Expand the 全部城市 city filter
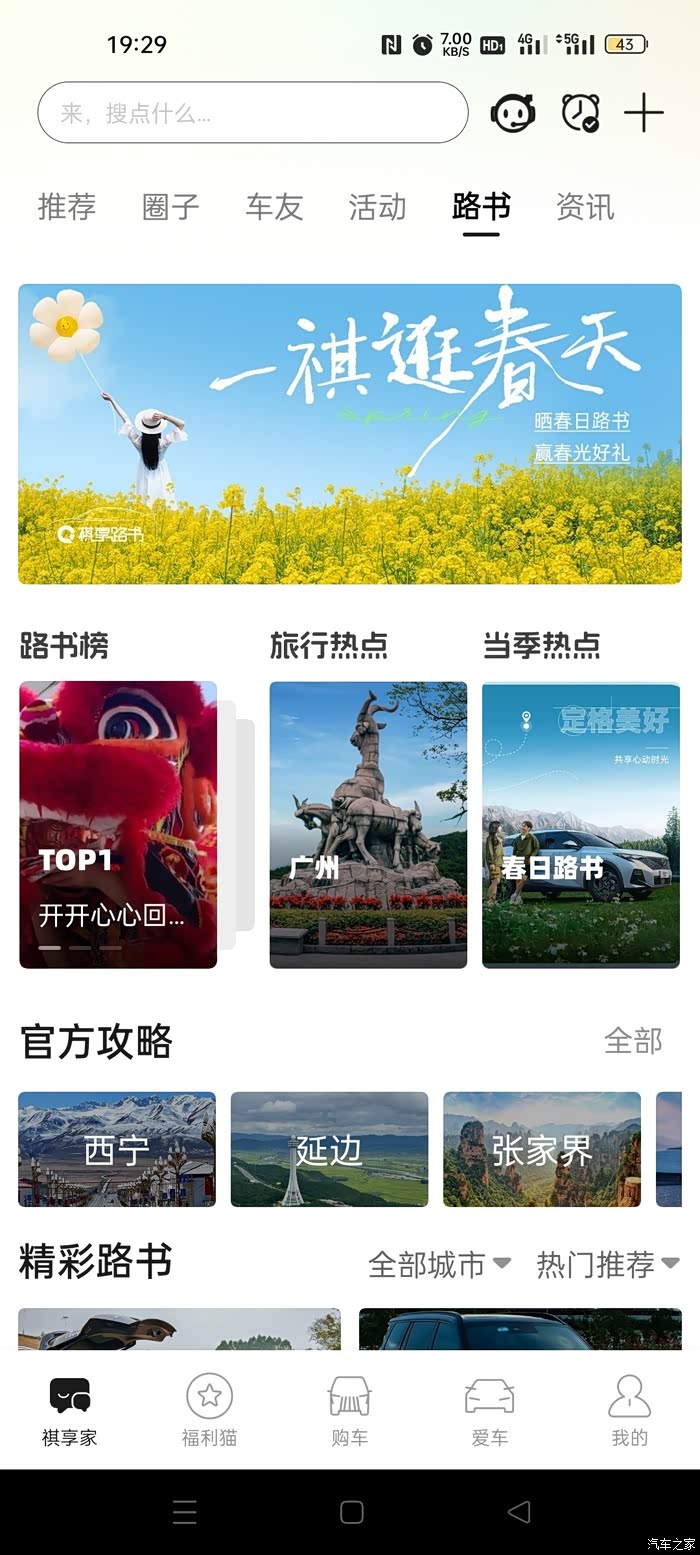The image size is (700, 1555). point(439,1264)
